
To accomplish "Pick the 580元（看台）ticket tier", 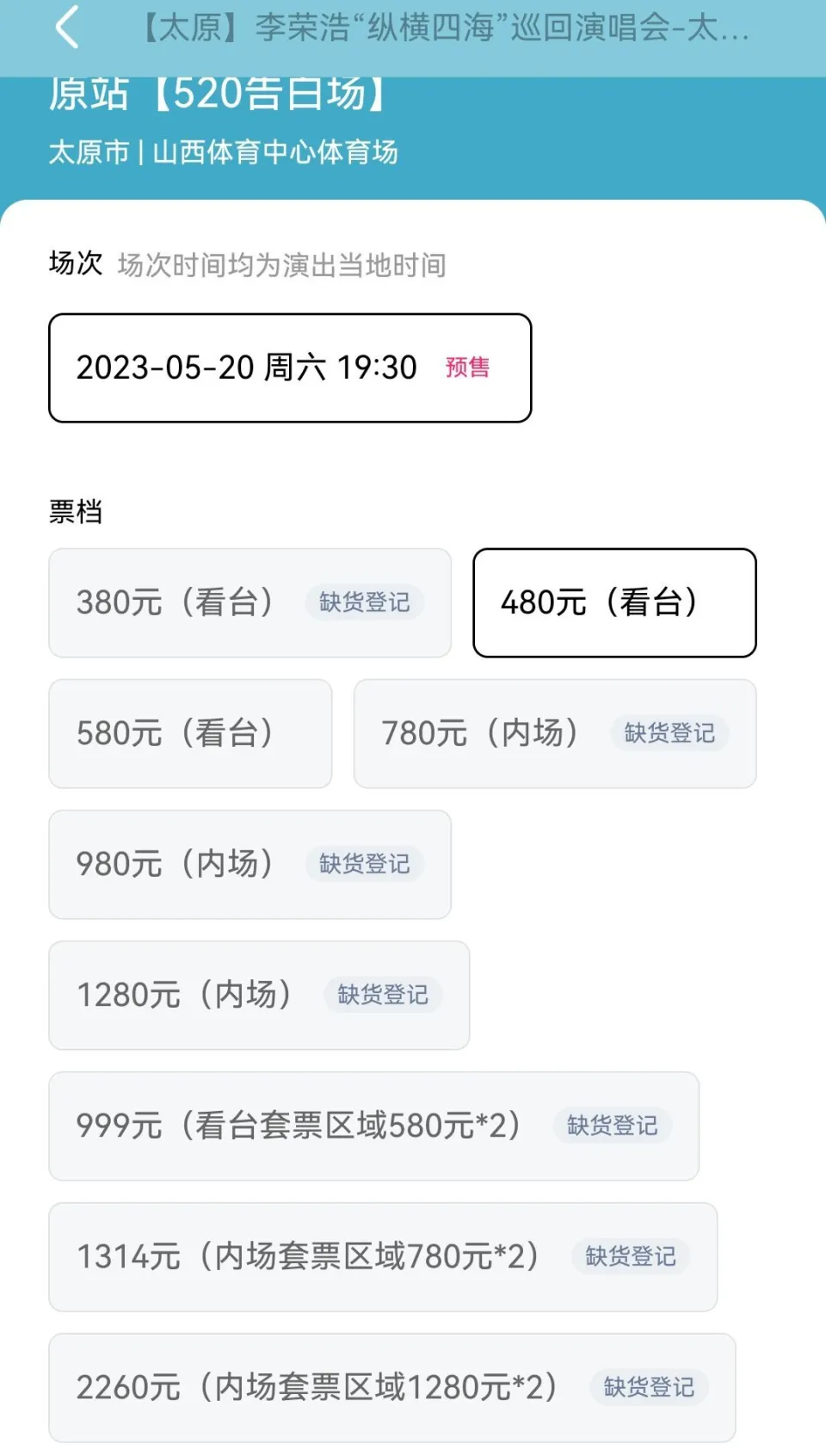I will pyautogui.click(x=190, y=733).
